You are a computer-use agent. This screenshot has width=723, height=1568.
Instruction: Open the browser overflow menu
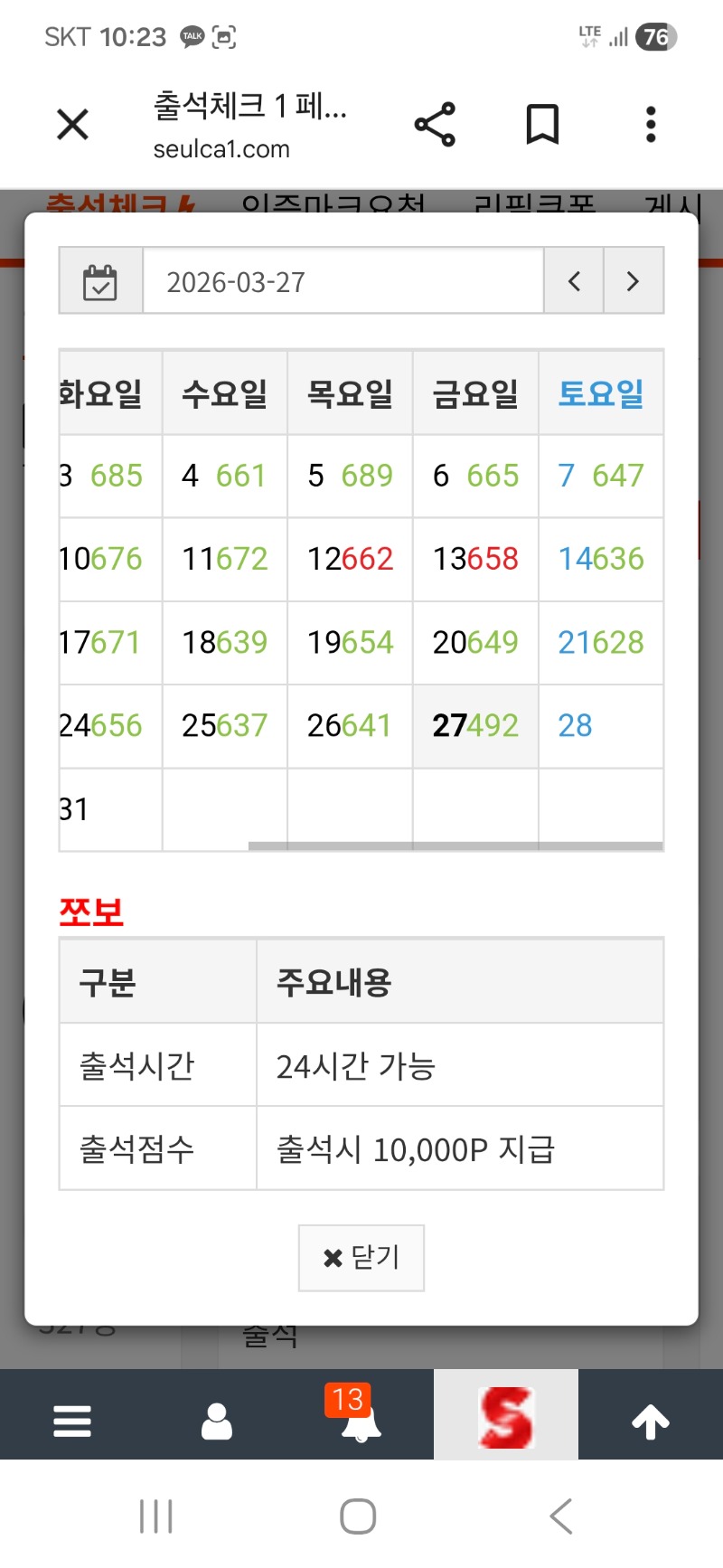click(651, 125)
